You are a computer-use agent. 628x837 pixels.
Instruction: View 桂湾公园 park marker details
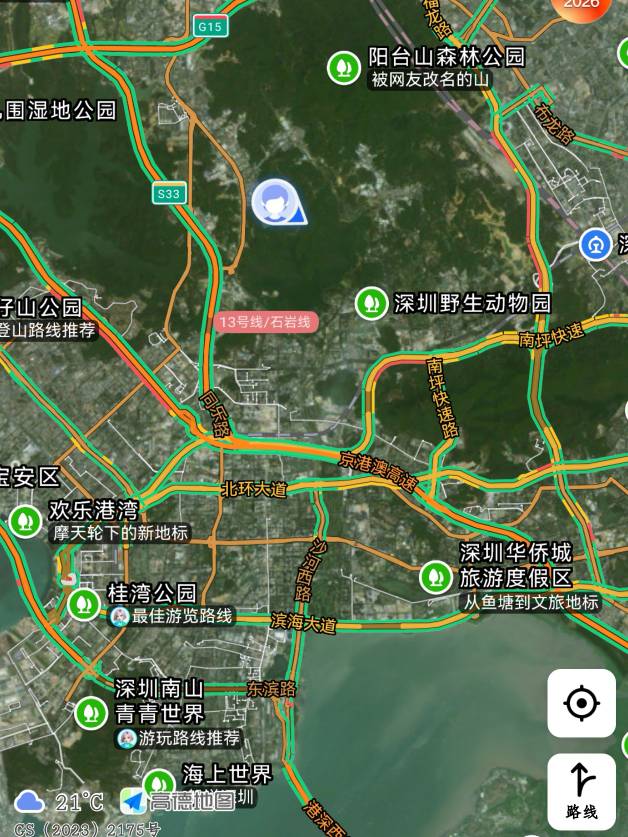[83, 603]
